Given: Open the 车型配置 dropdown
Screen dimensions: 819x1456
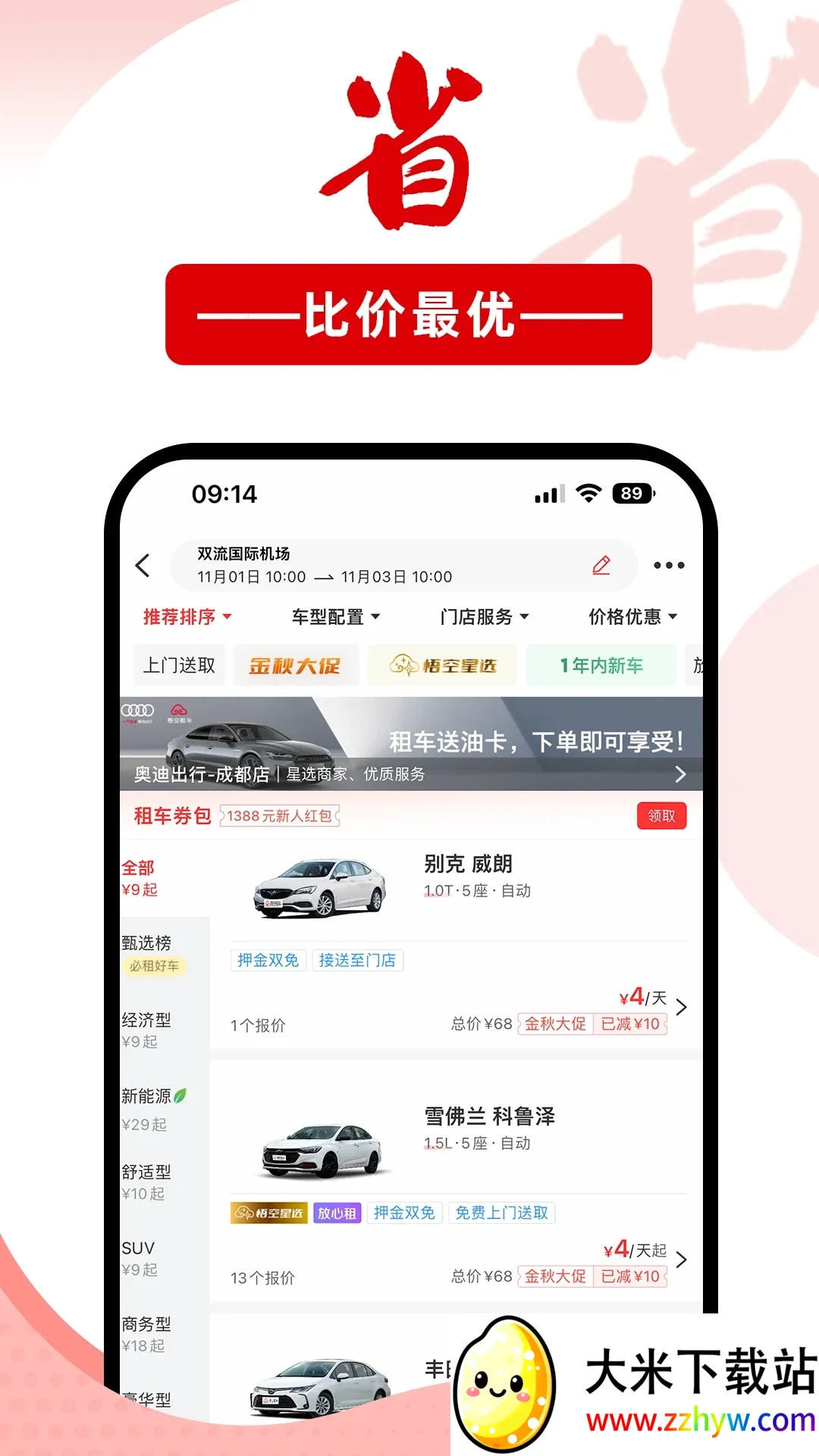Looking at the screenshot, I should 337,617.
